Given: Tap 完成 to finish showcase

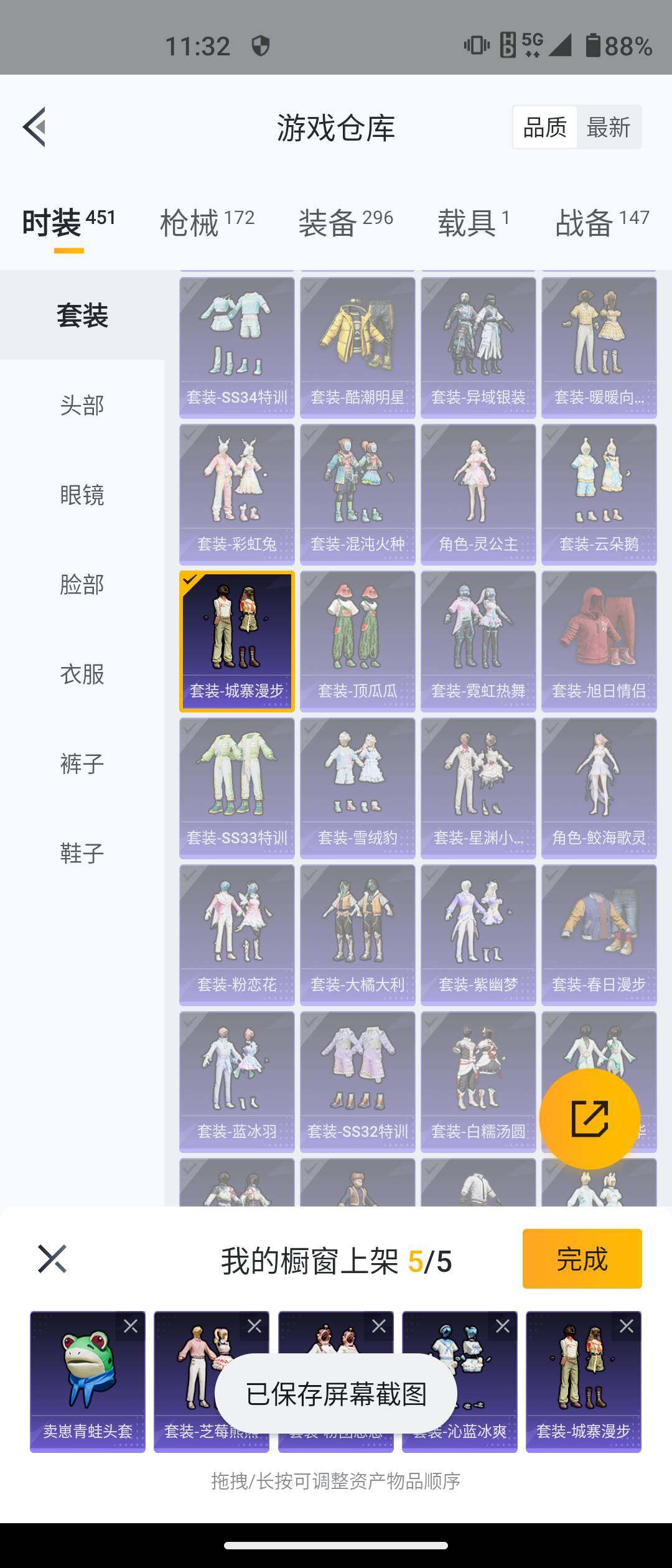Looking at the screenshot, I should coord(582,1259).
